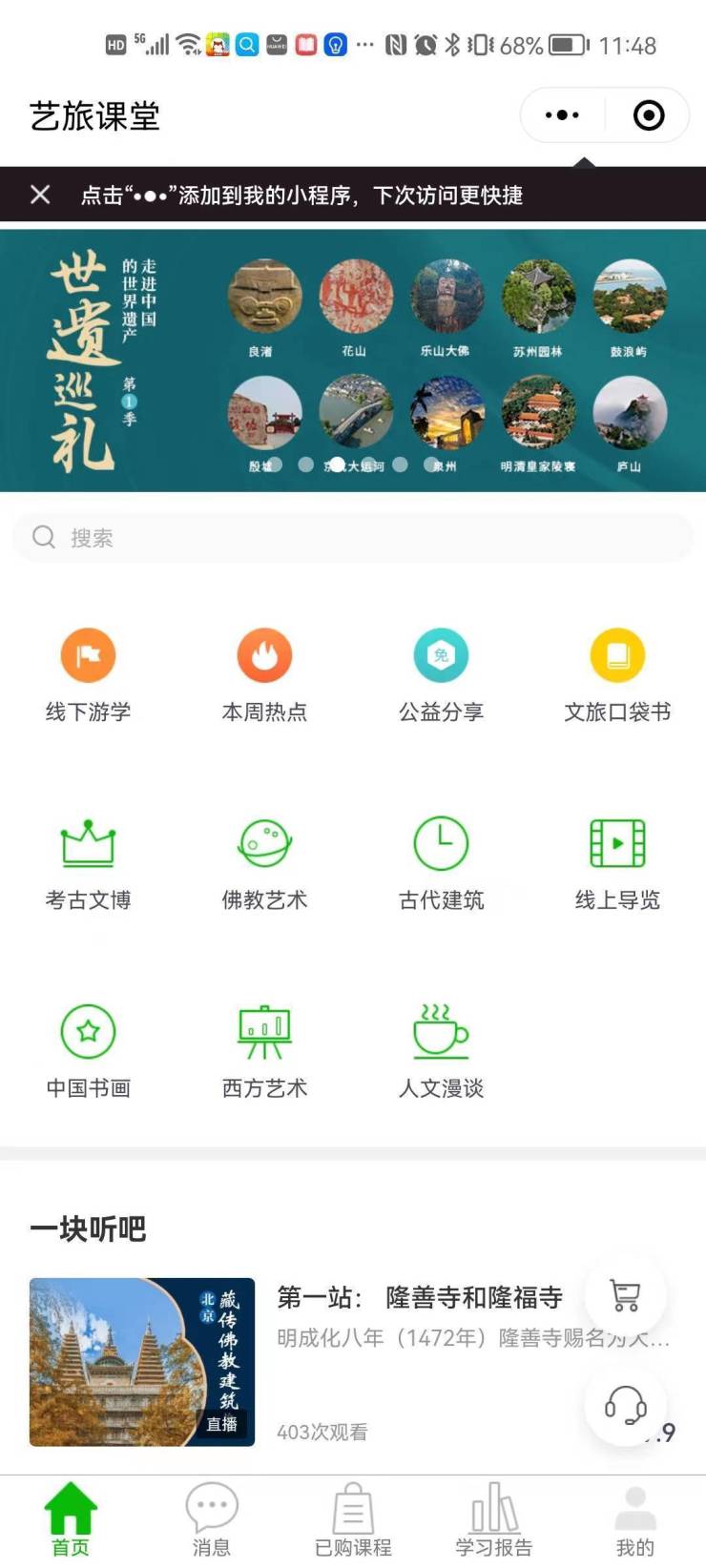This screenshot has height=1568, width=706.
Task: Open the shopping cart
Action: click(625, 1294)
